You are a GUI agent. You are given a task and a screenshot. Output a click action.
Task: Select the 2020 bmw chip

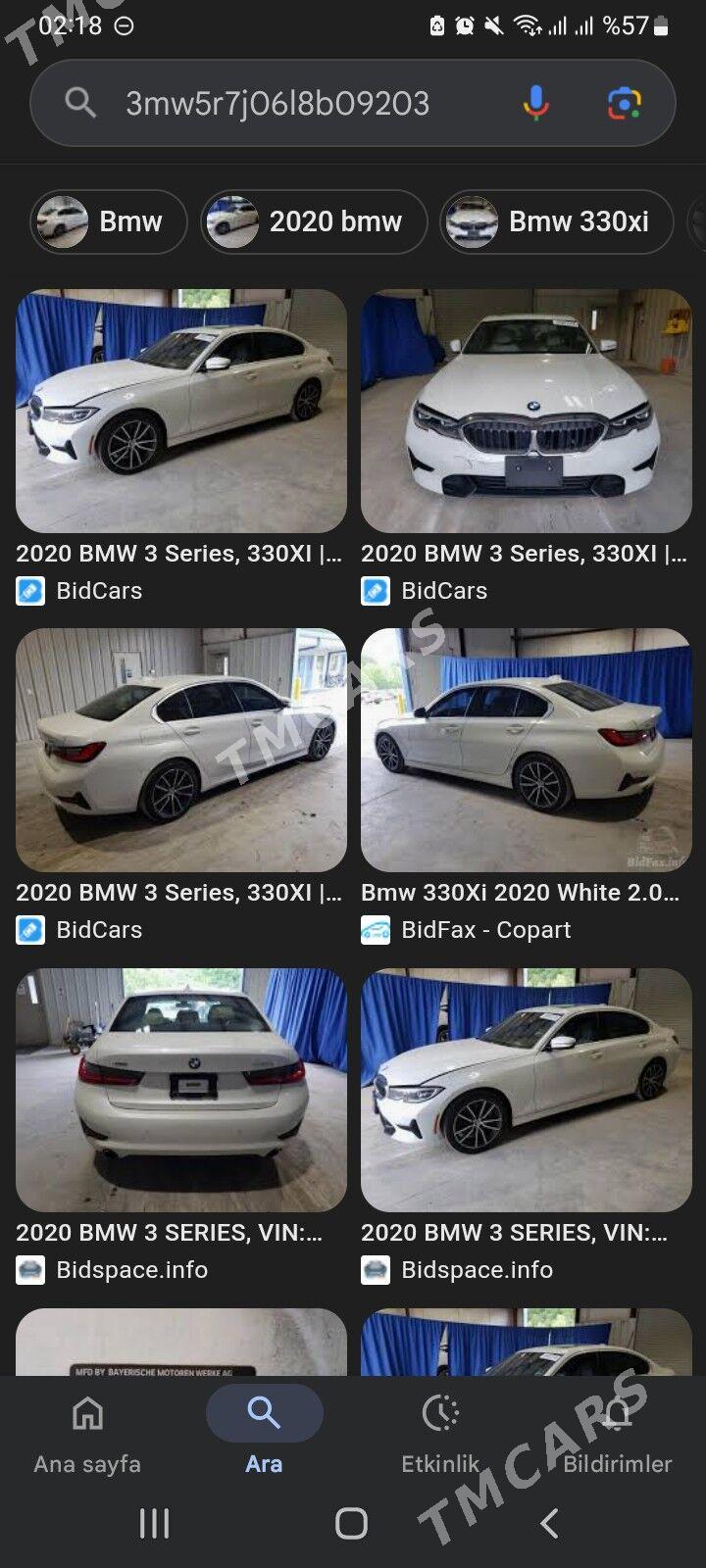pyautogui.click(x=314, y=221)
